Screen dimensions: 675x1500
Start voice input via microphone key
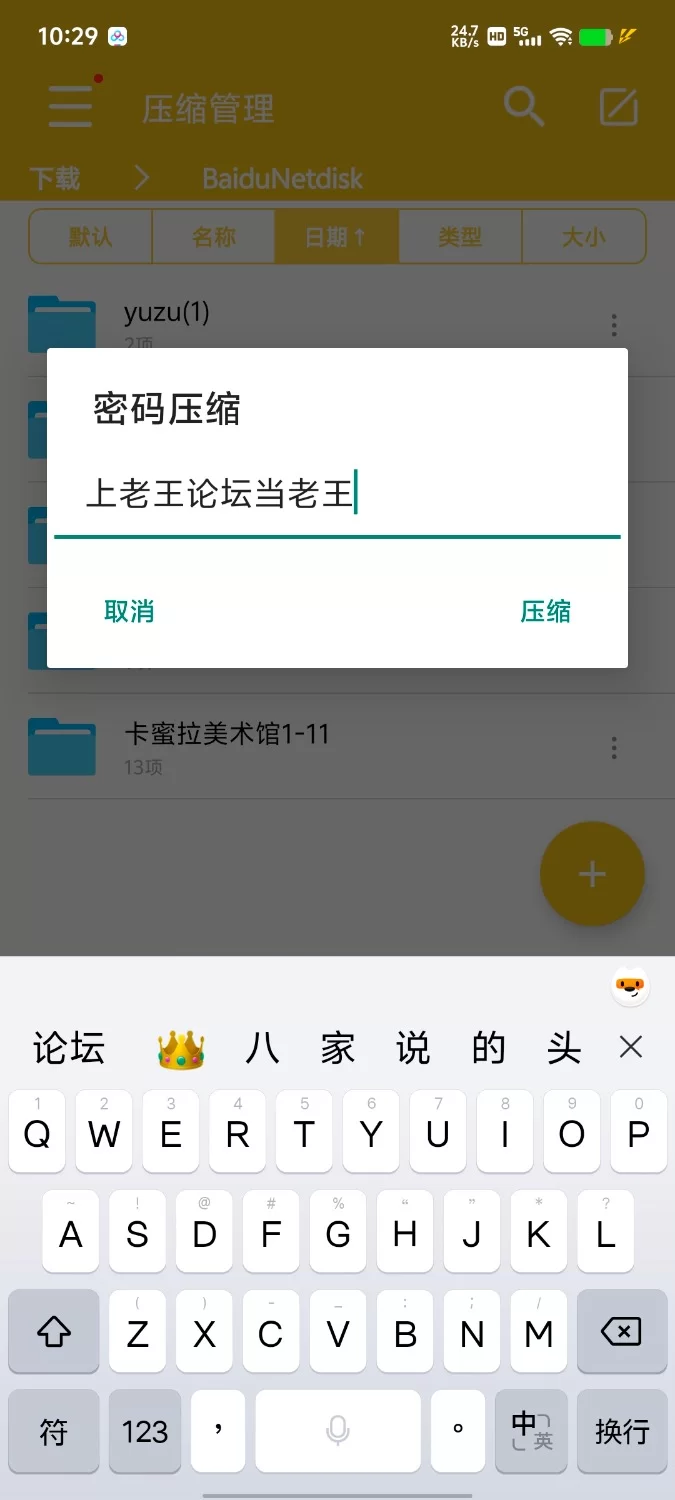click(x=338, y=1431)
